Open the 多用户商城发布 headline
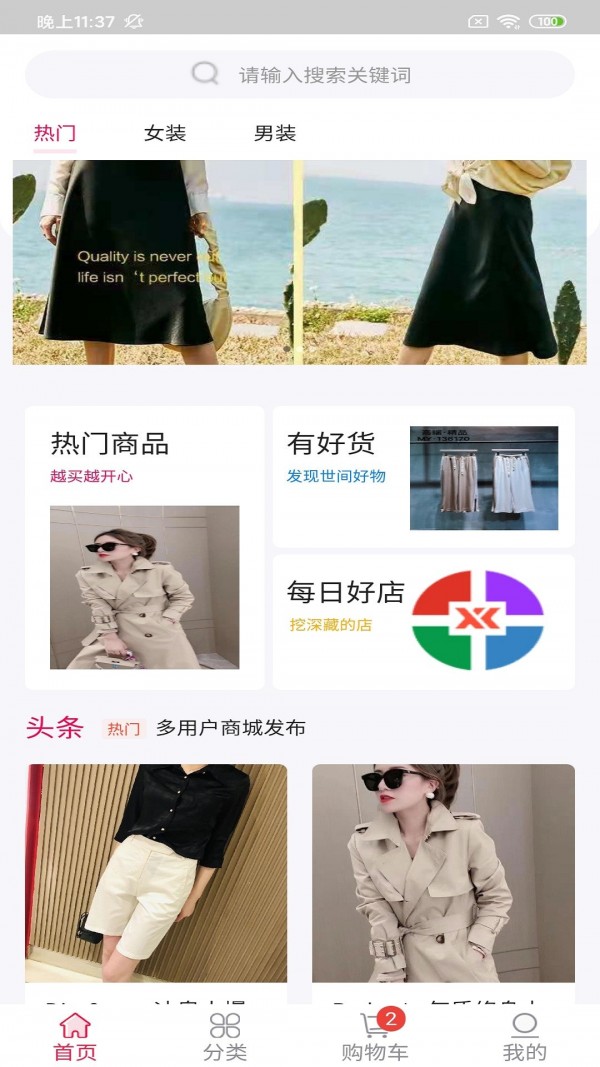This screenshot has height=1067, width=600. click(x=231, y=728)
